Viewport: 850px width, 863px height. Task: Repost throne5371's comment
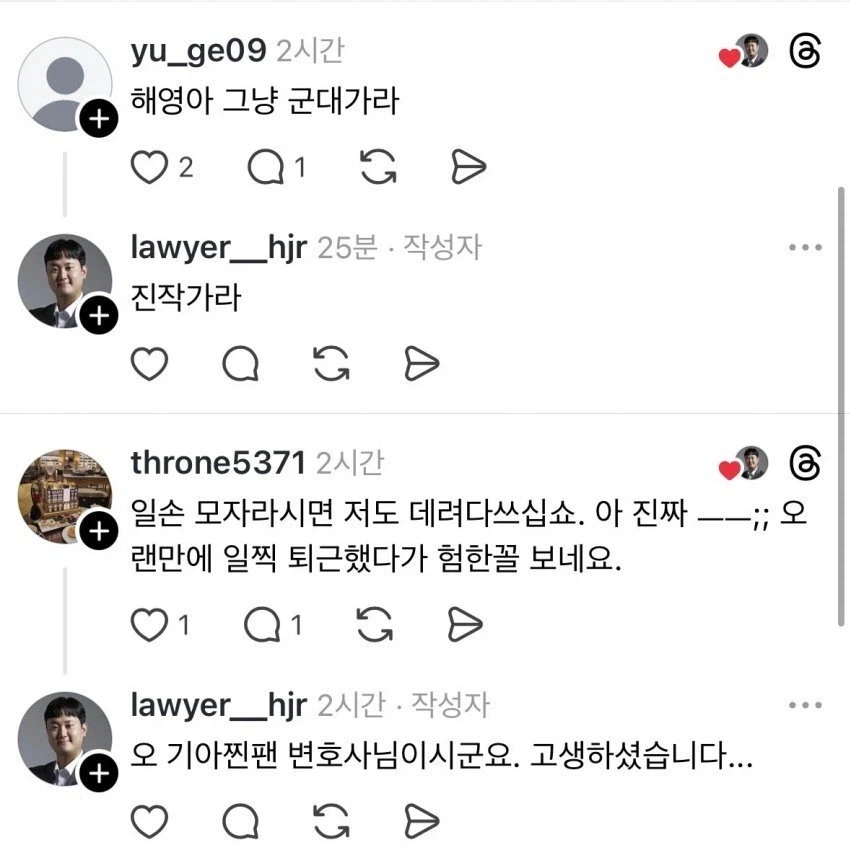coord(372,624)
